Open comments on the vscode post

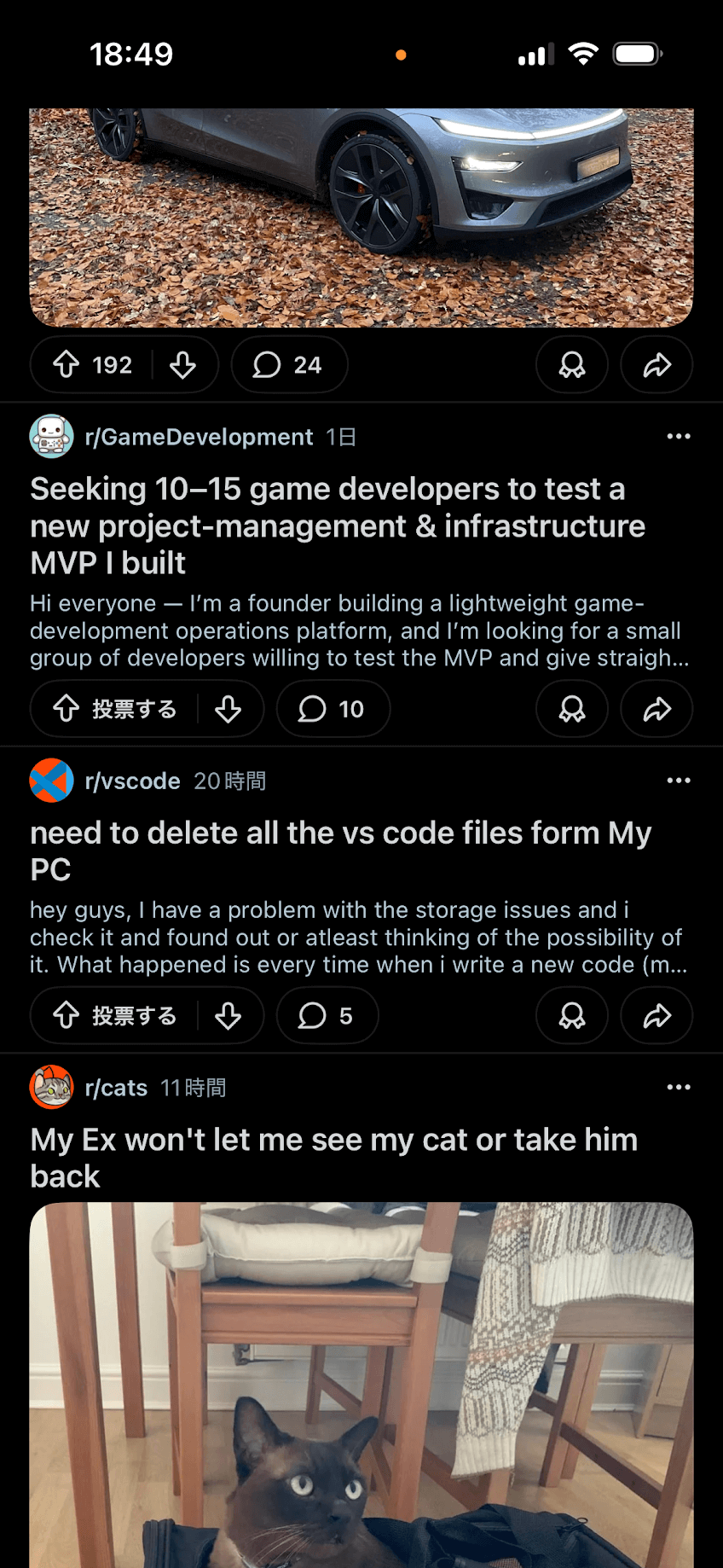coord(327,1015)
